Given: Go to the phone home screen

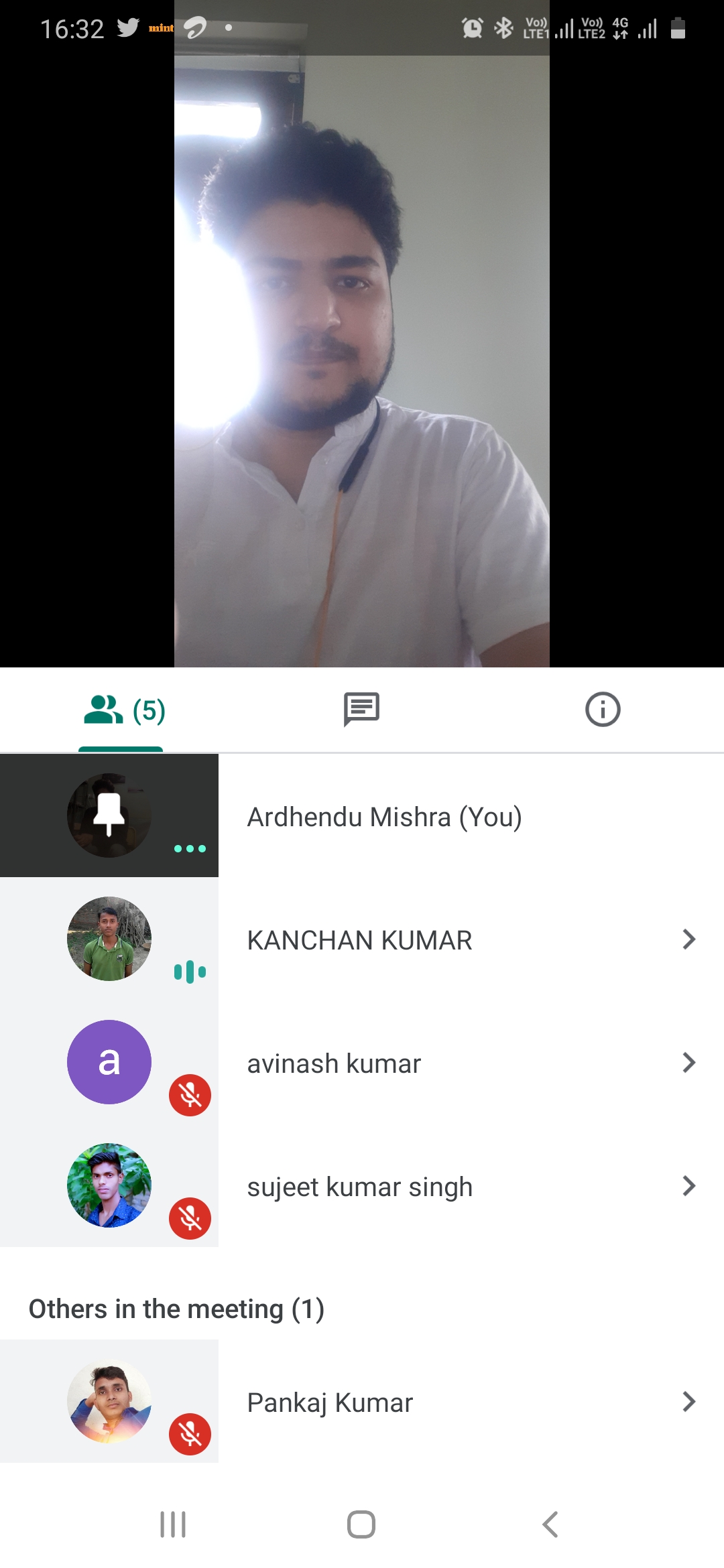Looking at the screenshot, I should (361, 1524).
